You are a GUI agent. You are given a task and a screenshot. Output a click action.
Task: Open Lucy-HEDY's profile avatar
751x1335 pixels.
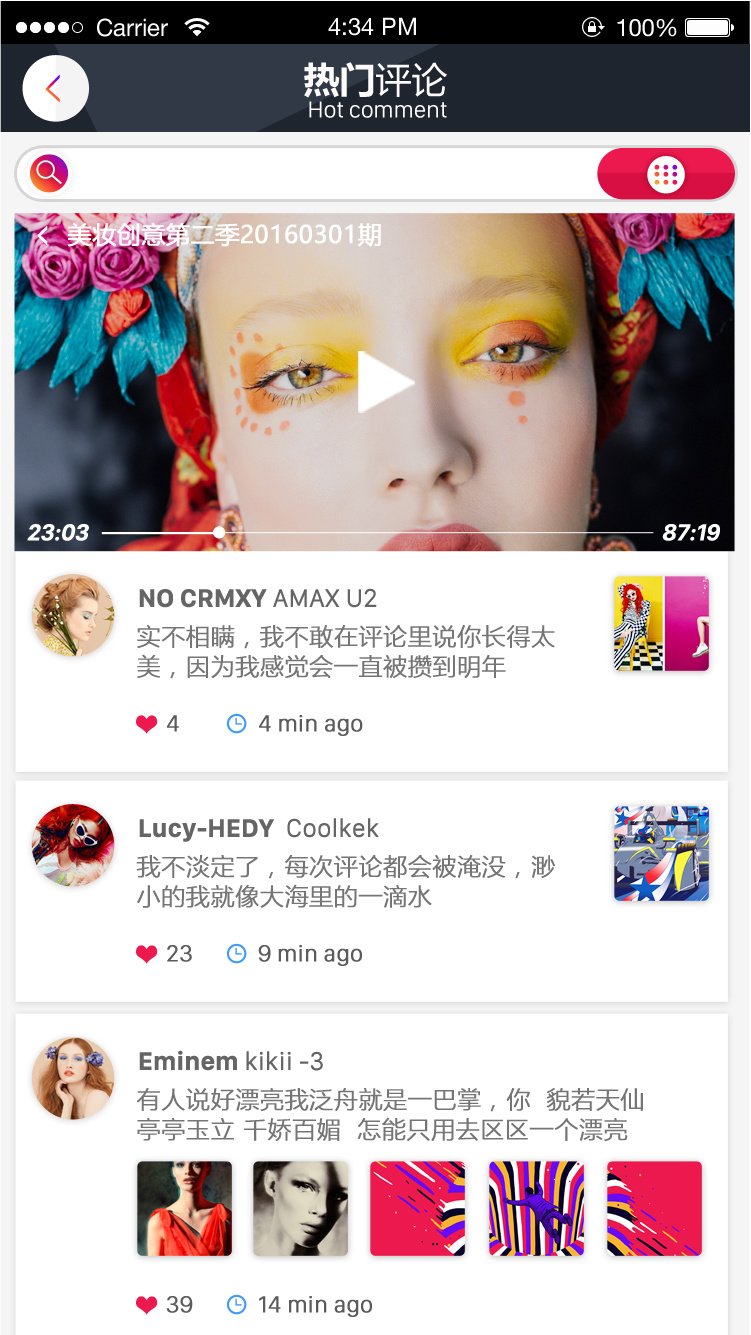point(73,845)
